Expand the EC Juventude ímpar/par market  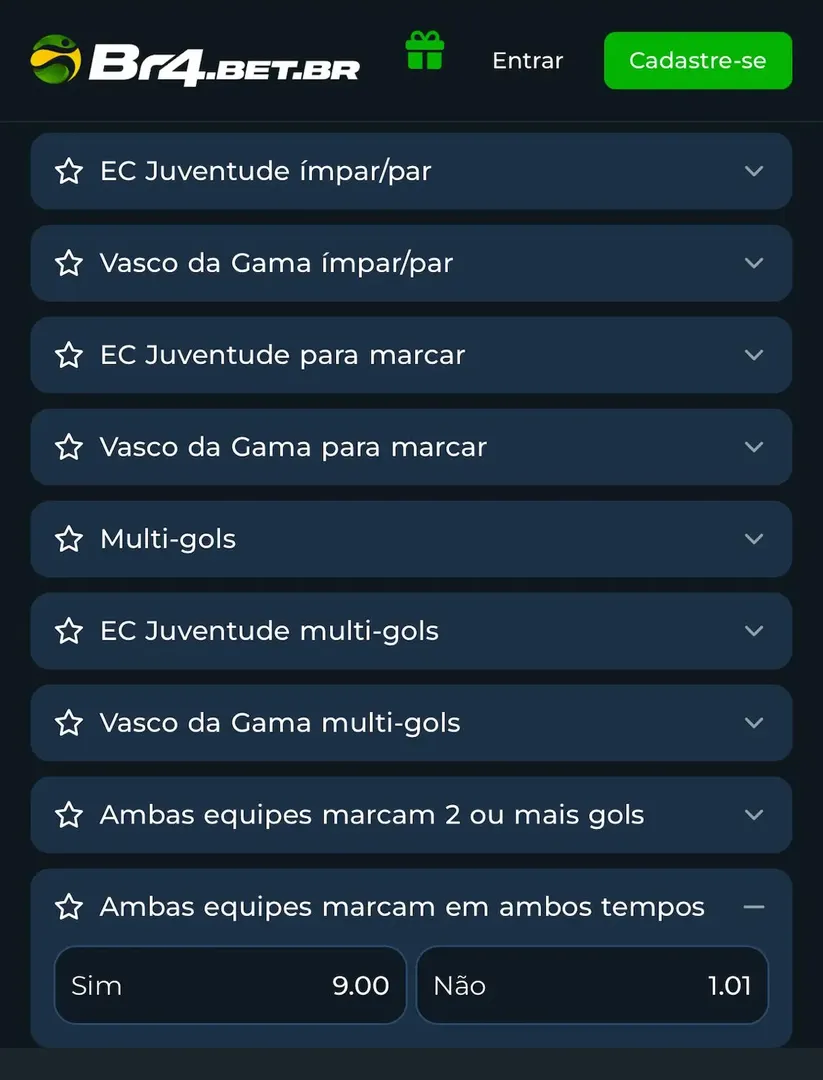pyautogui.click(x=755, y=171)
